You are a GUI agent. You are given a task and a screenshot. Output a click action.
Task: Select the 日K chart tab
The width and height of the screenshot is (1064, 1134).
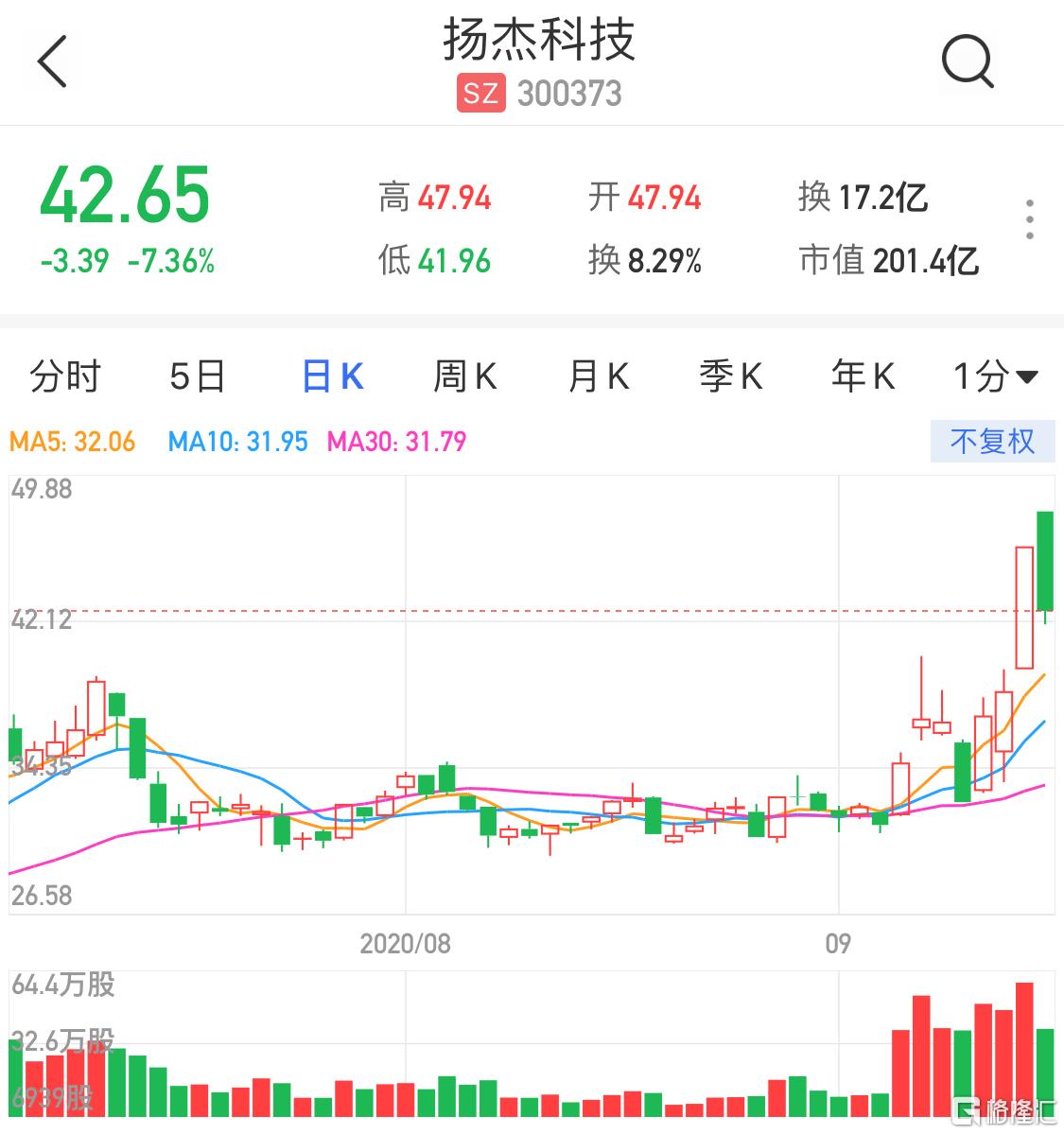pos(332,376)
